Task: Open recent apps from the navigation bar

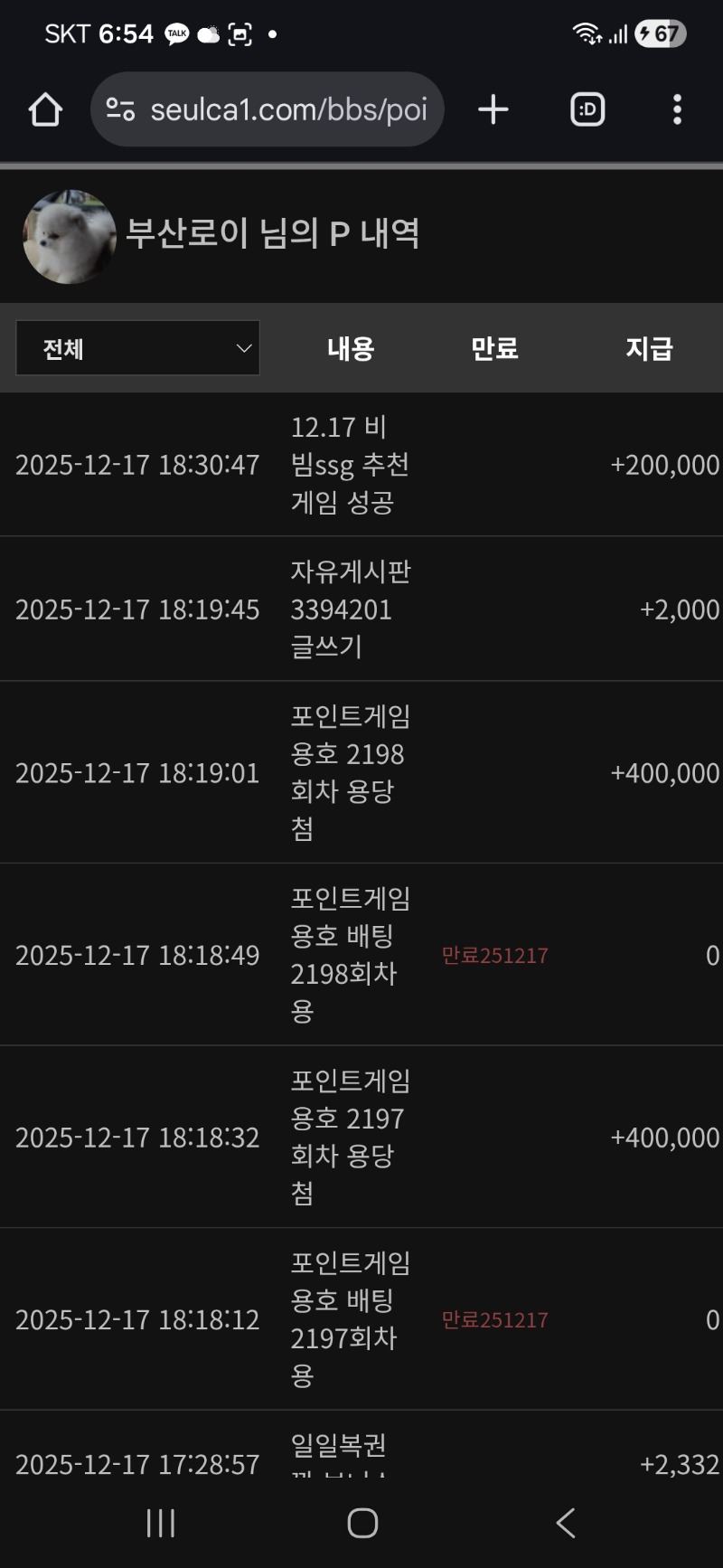Action: (161, 1523)
